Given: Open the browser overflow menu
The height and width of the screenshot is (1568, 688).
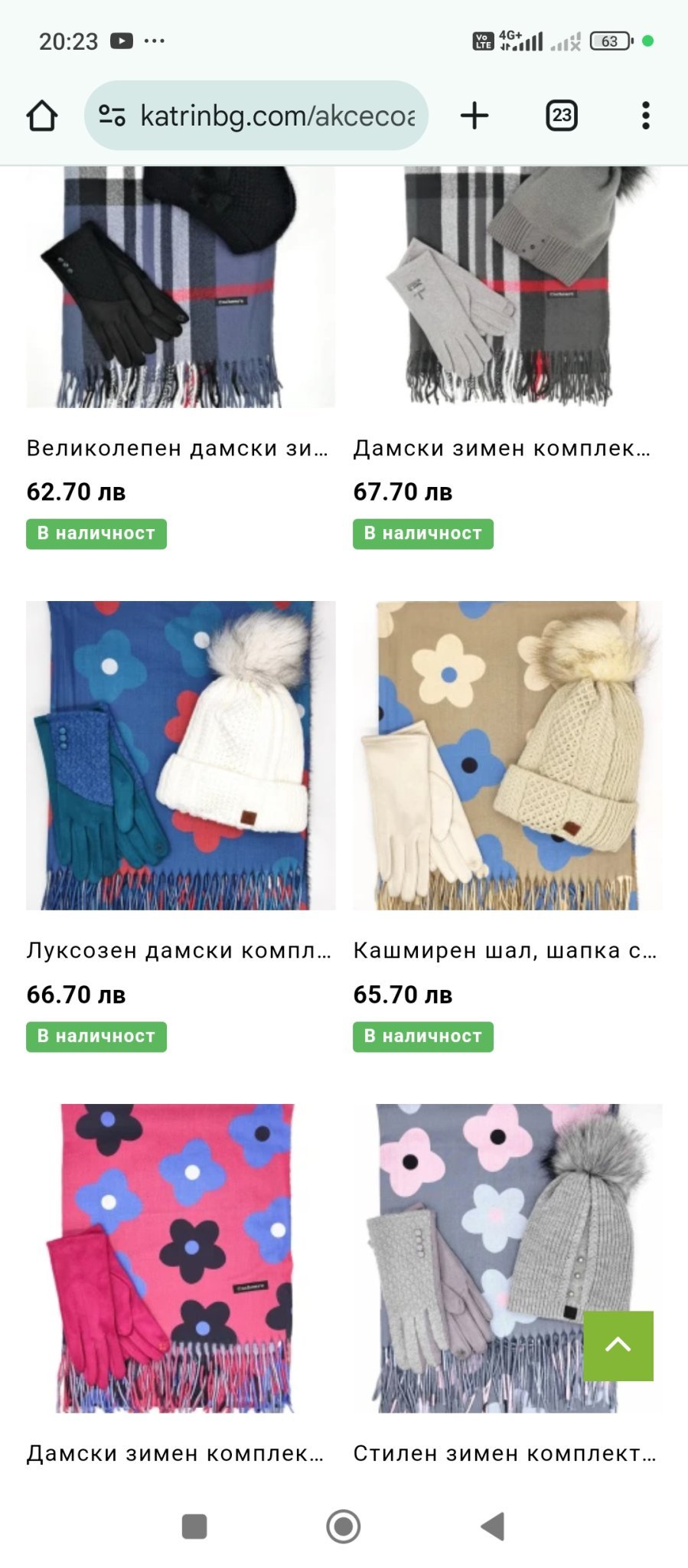Looking at the screenshot, I should coord(646,116).
